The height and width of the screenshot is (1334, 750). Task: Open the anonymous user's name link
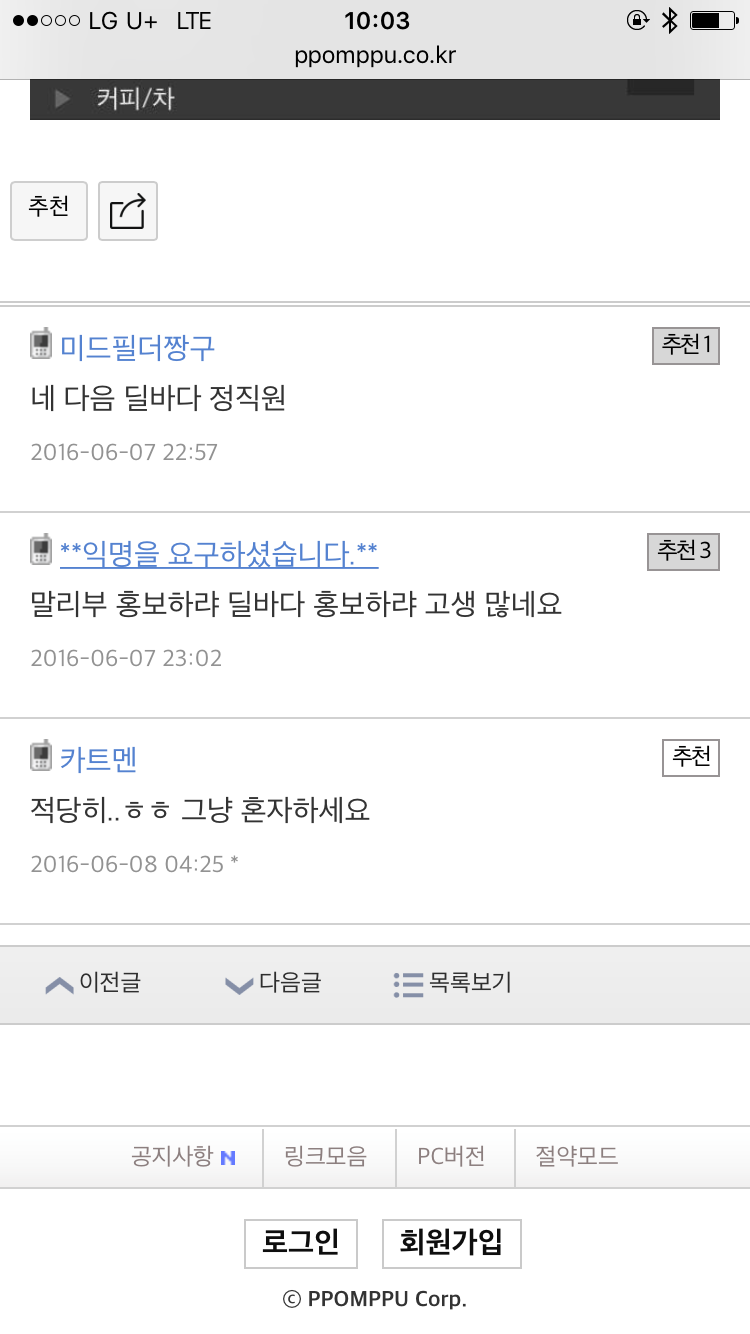(219, 552)
